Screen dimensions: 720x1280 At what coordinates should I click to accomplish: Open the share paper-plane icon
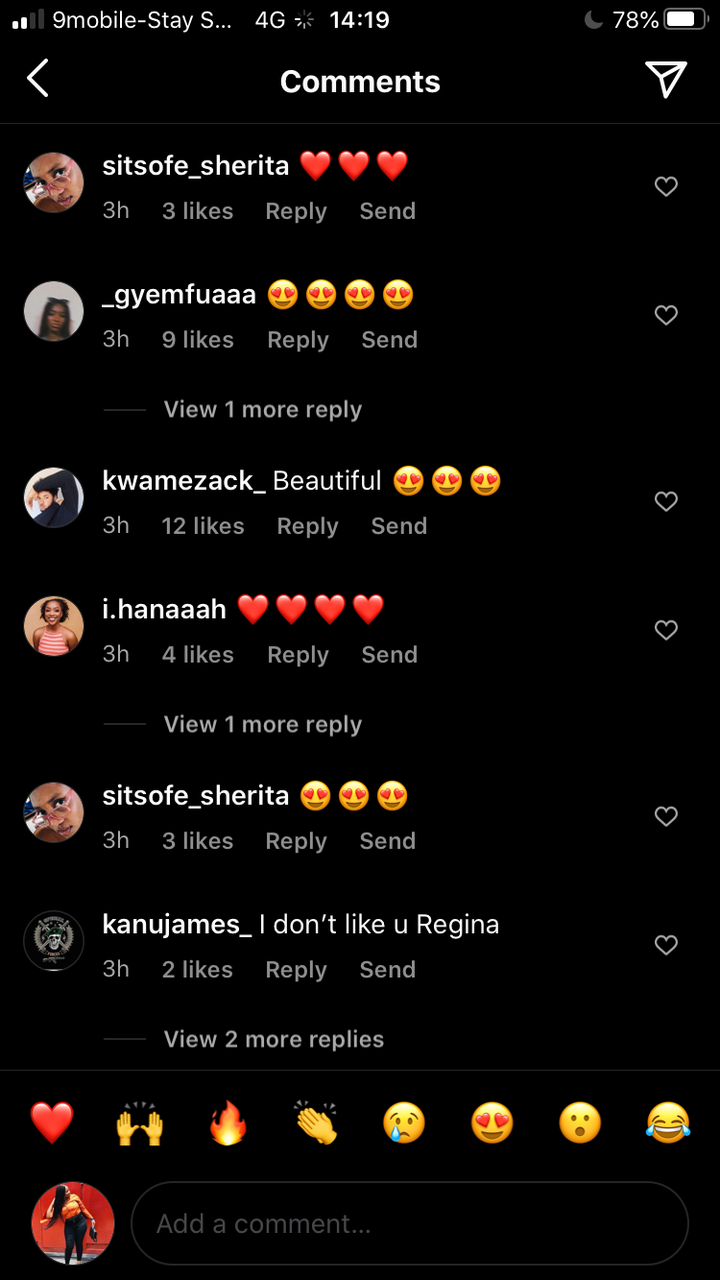click(x=665, y=79)
